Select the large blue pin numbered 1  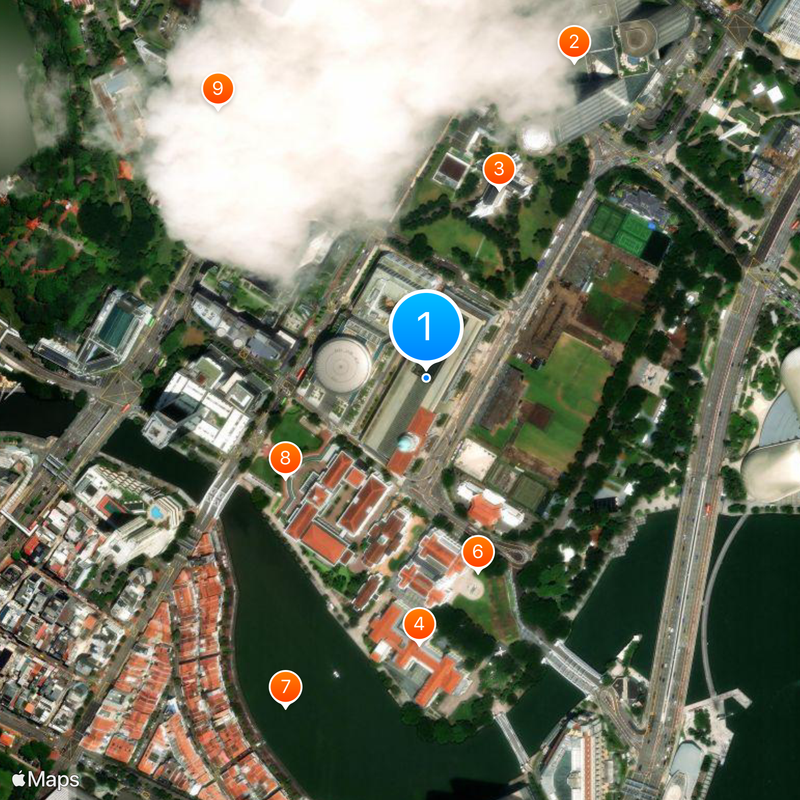425,326
